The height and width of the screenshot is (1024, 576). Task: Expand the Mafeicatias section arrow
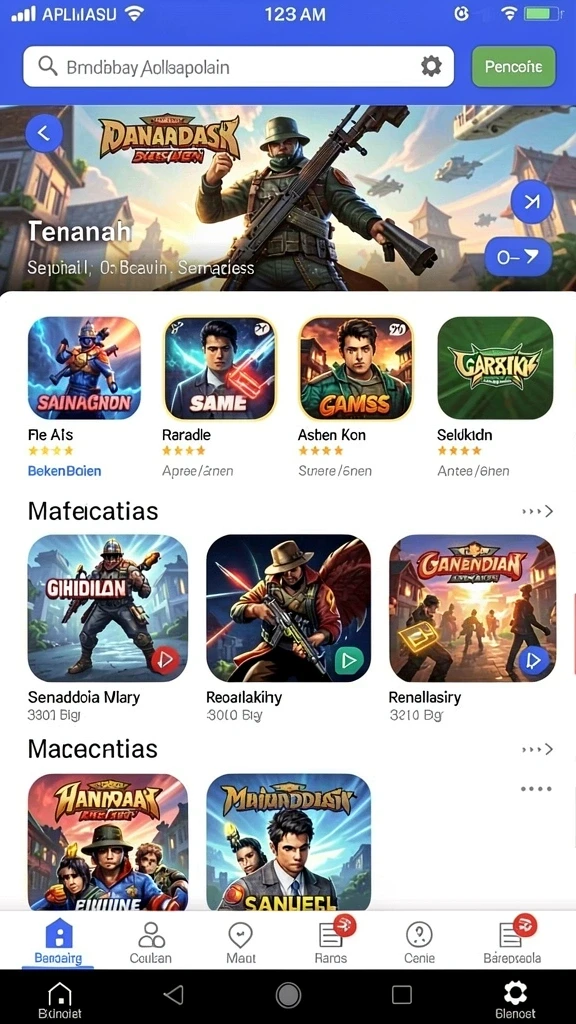point(537,511)
